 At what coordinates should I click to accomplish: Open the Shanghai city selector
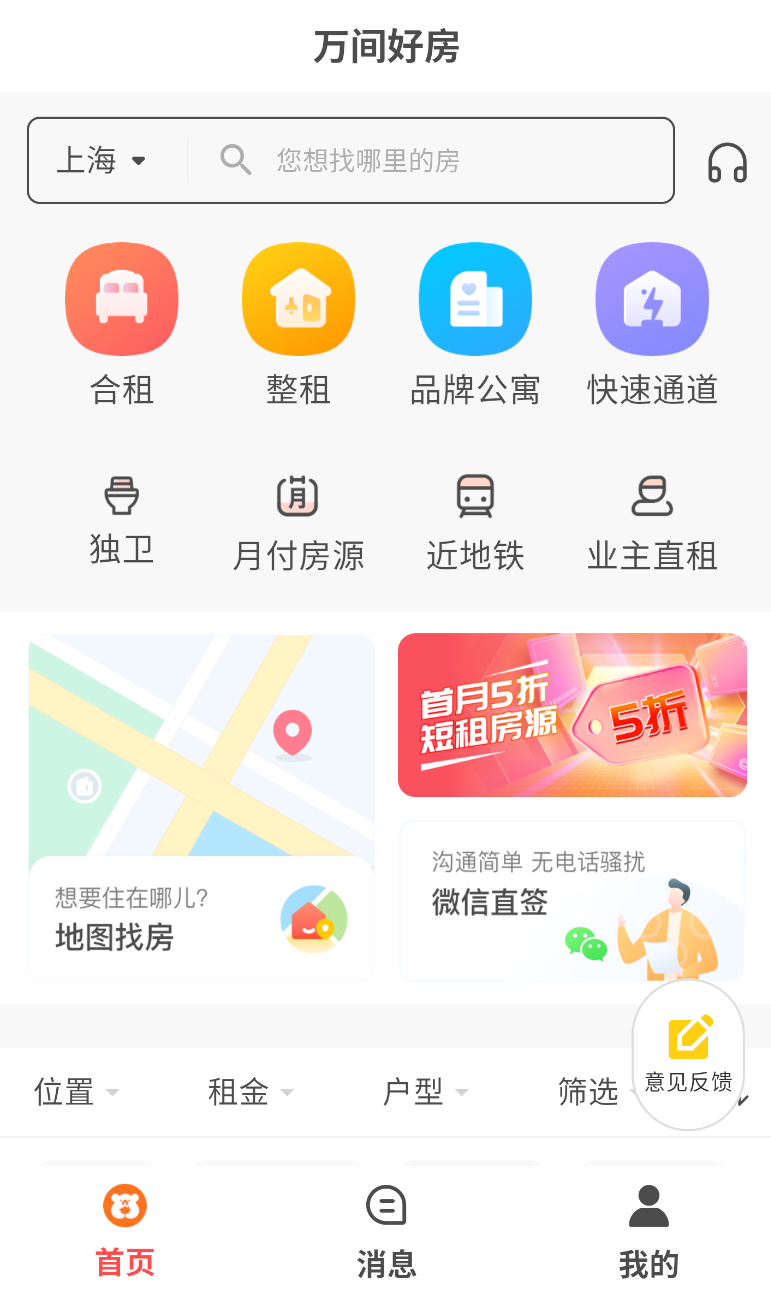[102, 160]
